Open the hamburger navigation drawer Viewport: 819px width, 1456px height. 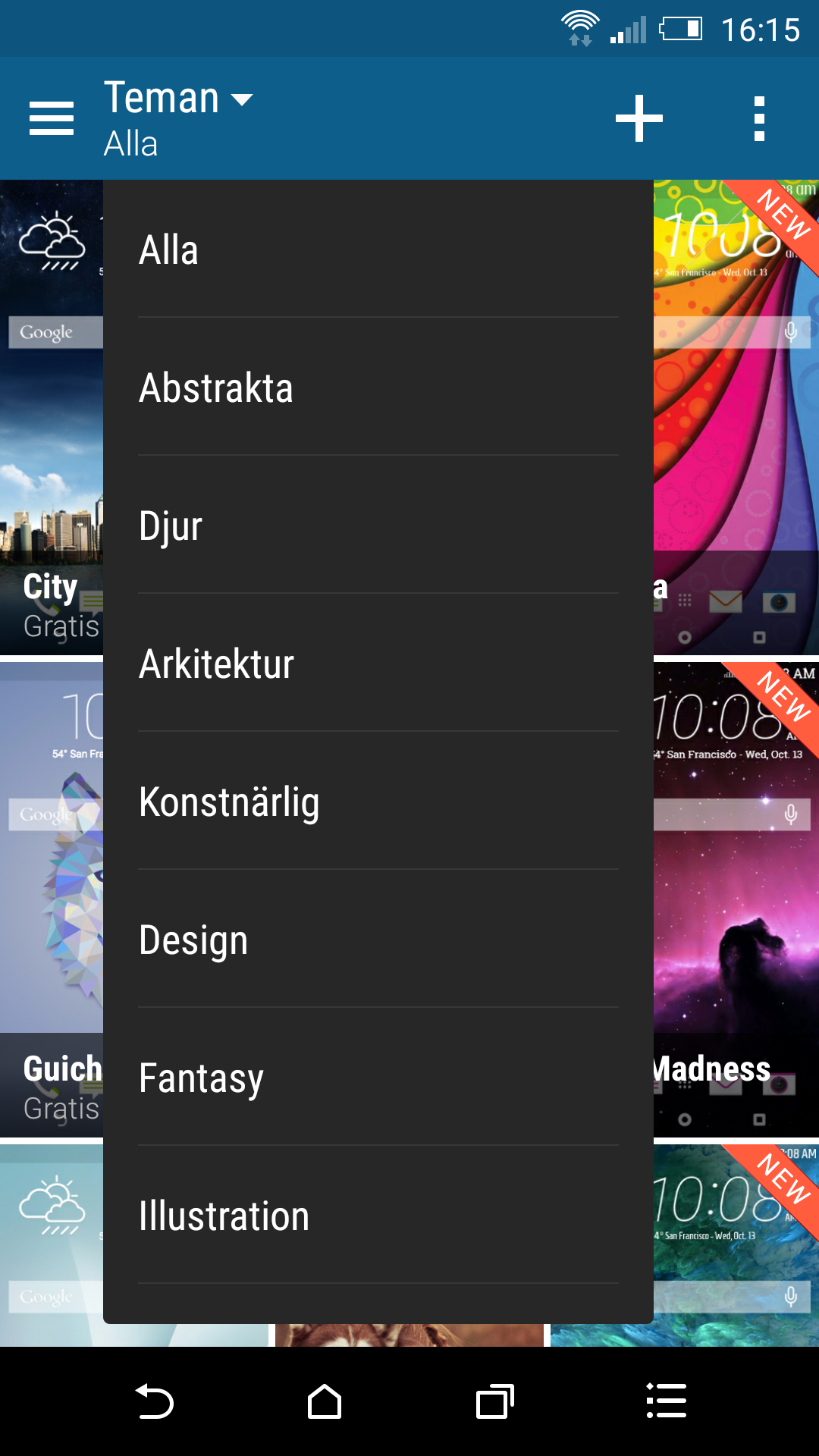(51, 118)
